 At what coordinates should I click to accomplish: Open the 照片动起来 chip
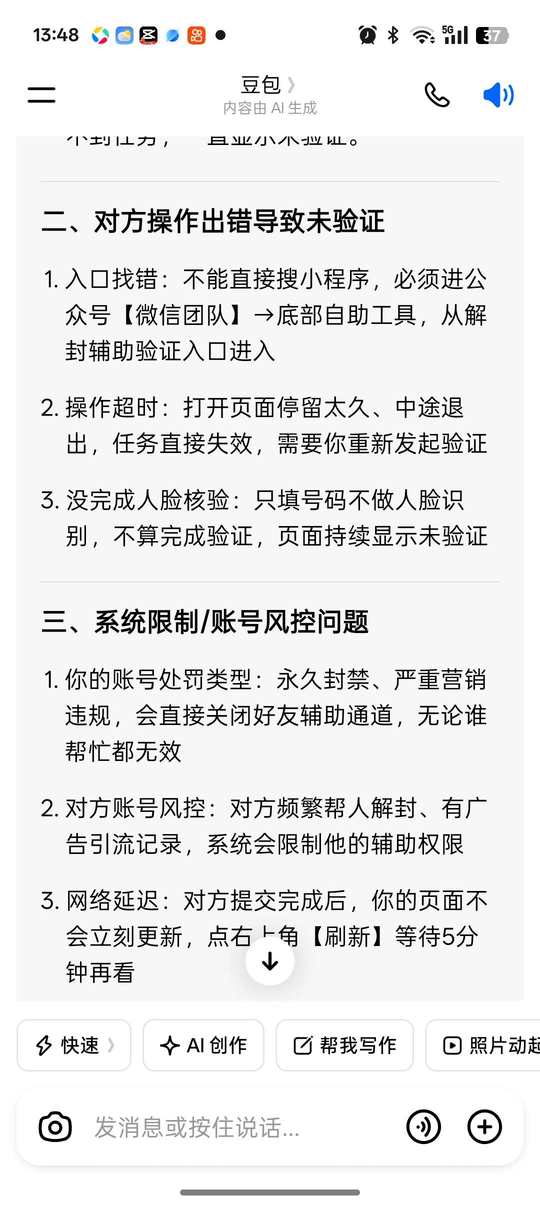coord(483,1045)
